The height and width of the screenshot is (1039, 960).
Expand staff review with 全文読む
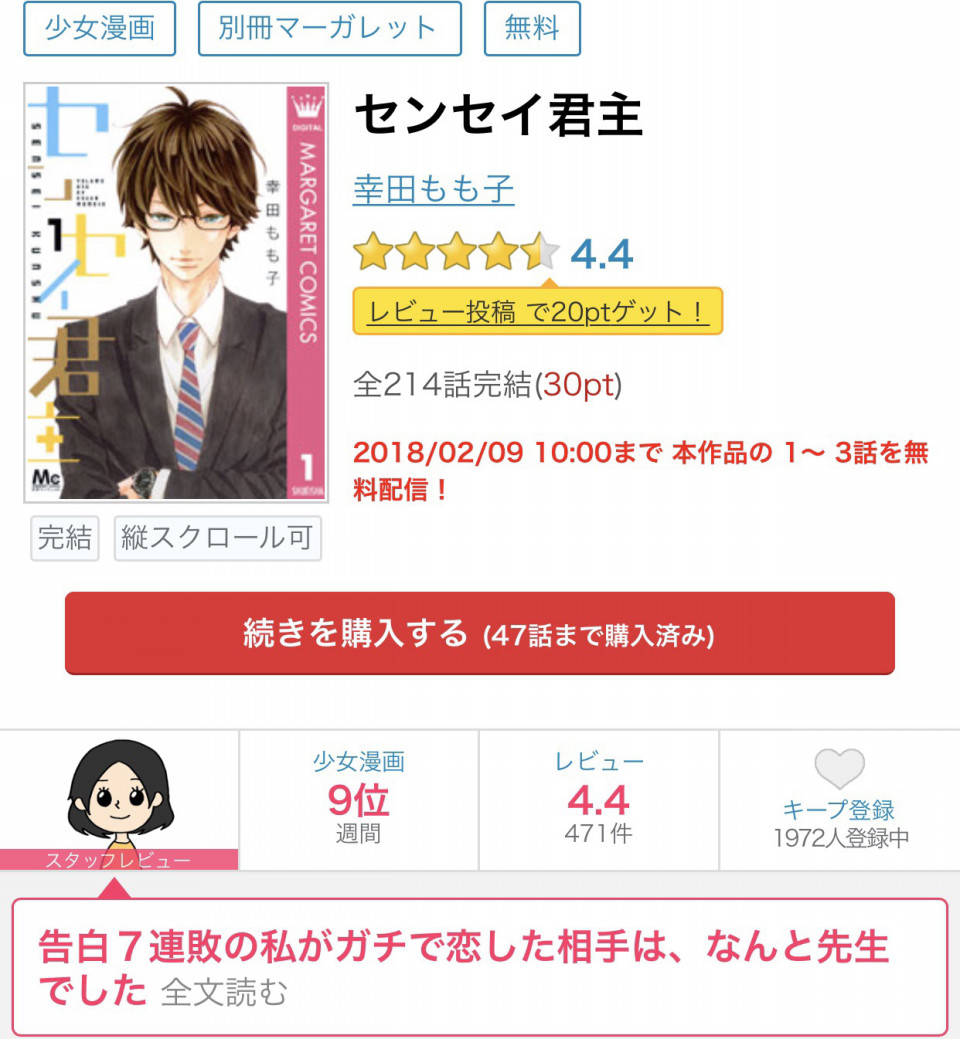click(x=224, y=993)
